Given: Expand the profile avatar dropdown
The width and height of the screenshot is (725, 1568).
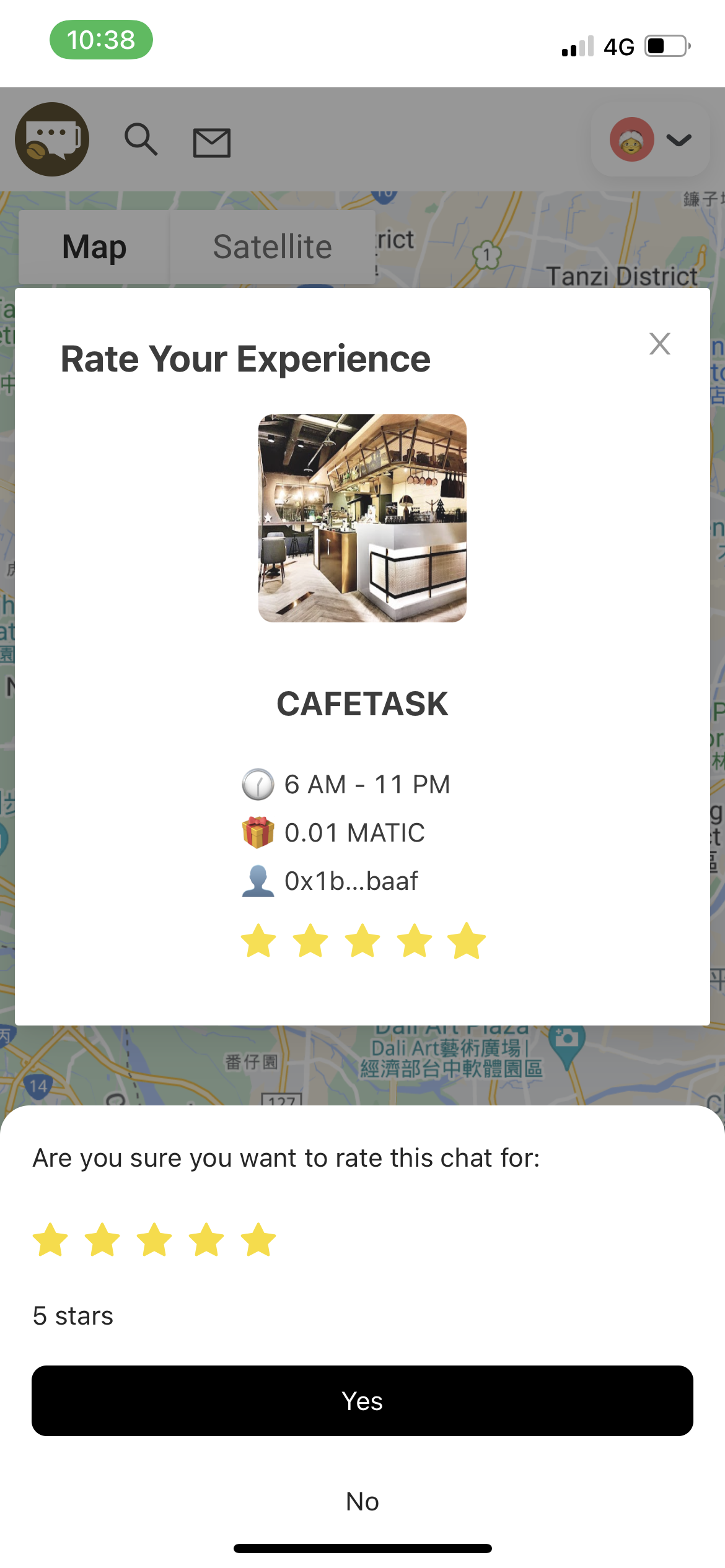Looking at the screenshot, I should 650,140.
